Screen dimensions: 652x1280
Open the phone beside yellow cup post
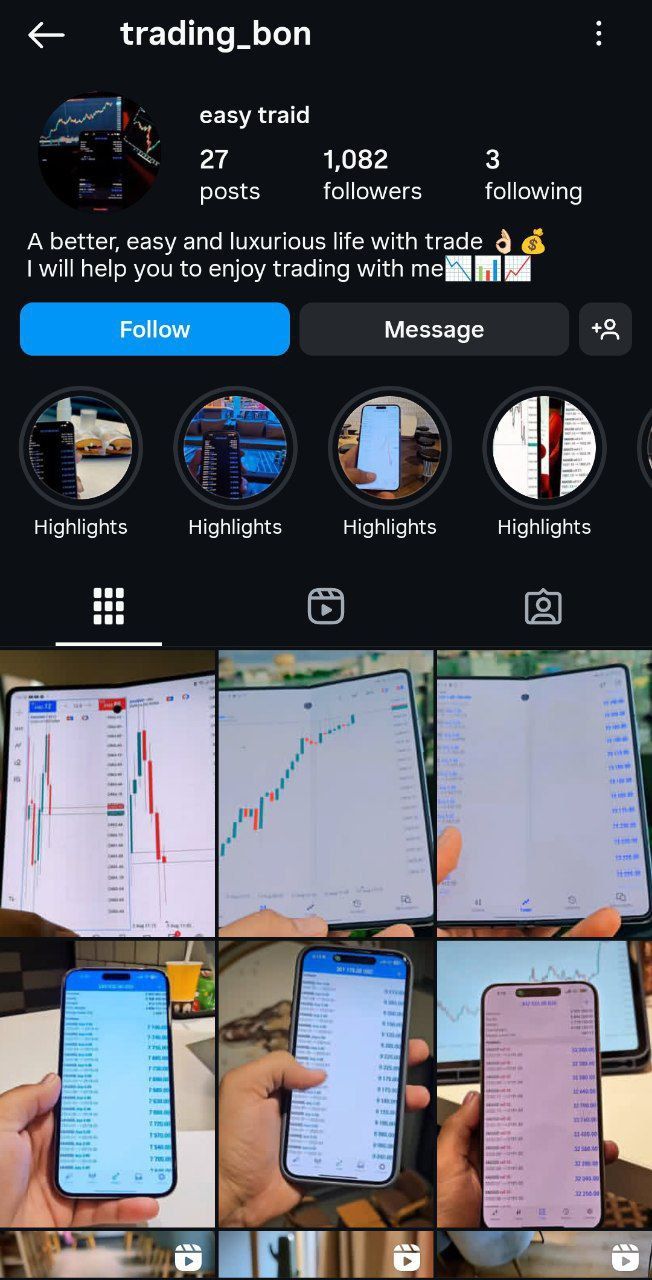(107, 1084)
